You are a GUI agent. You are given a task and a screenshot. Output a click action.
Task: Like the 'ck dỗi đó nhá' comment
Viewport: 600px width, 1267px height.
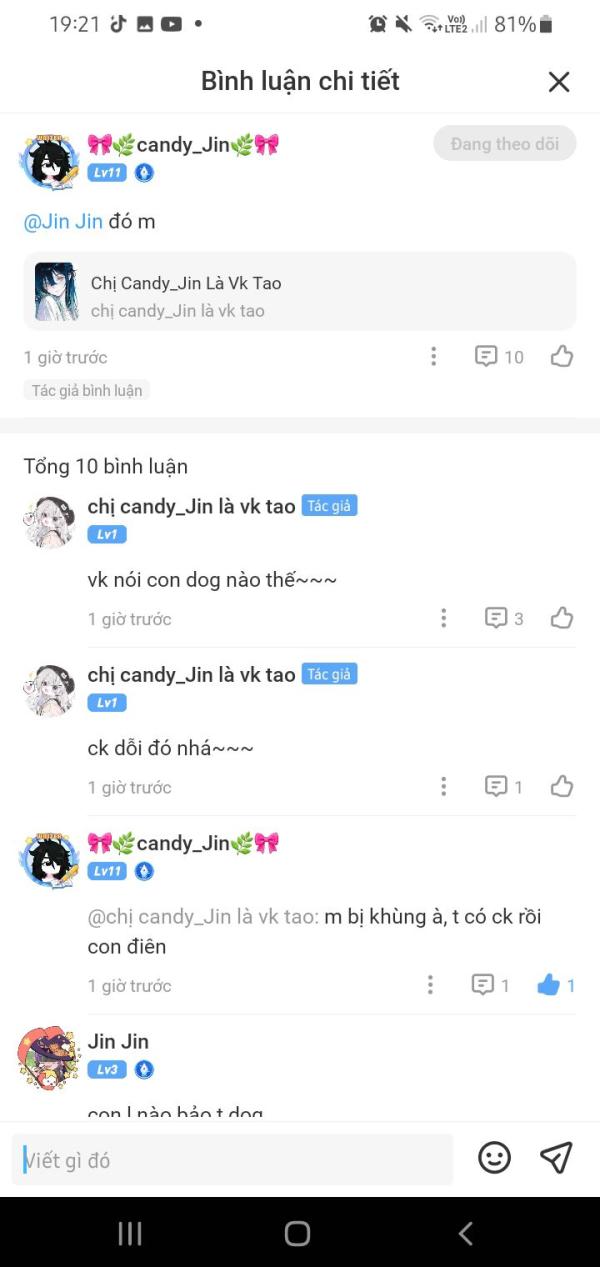pos(562,786)
